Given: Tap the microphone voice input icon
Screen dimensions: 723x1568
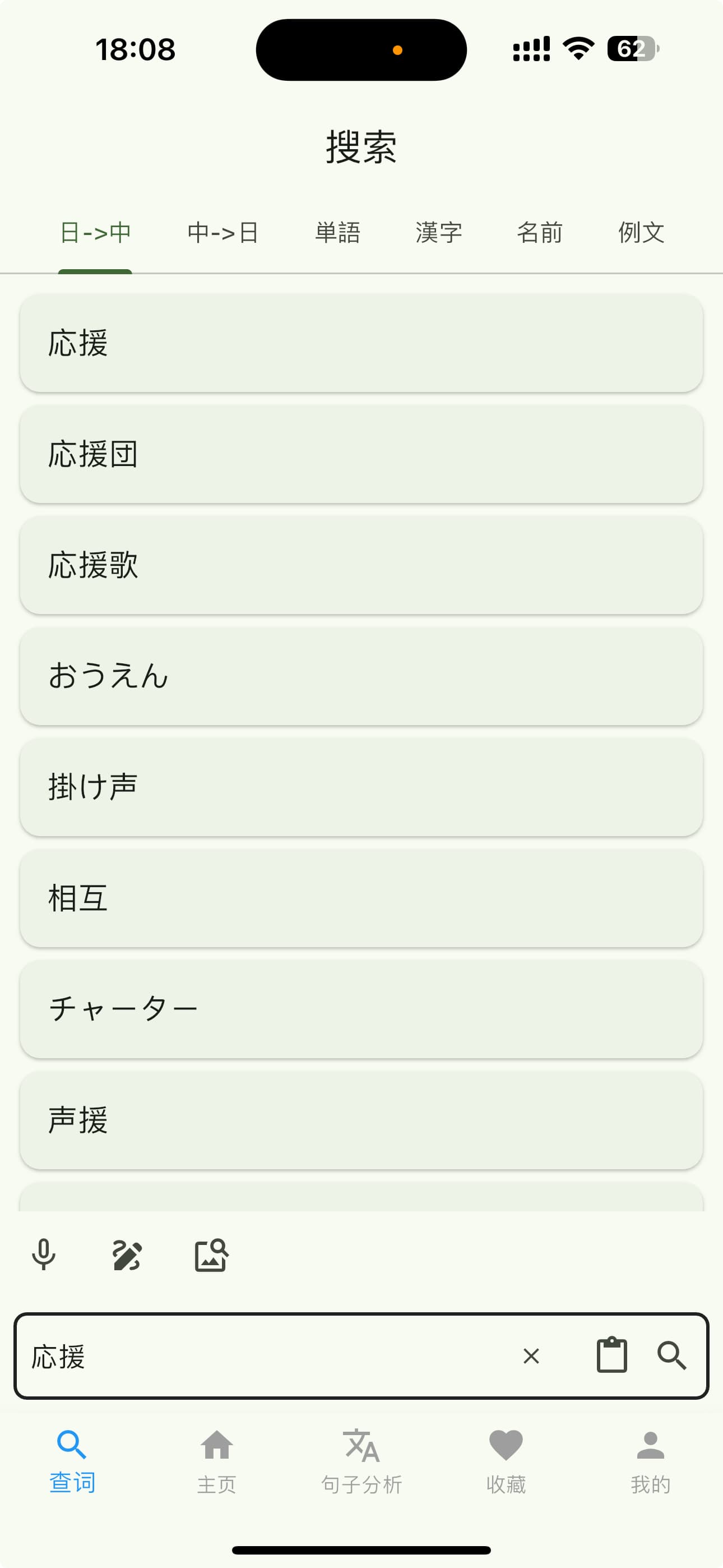Looking at the screenshot, I should click(x=43, y=1255).
